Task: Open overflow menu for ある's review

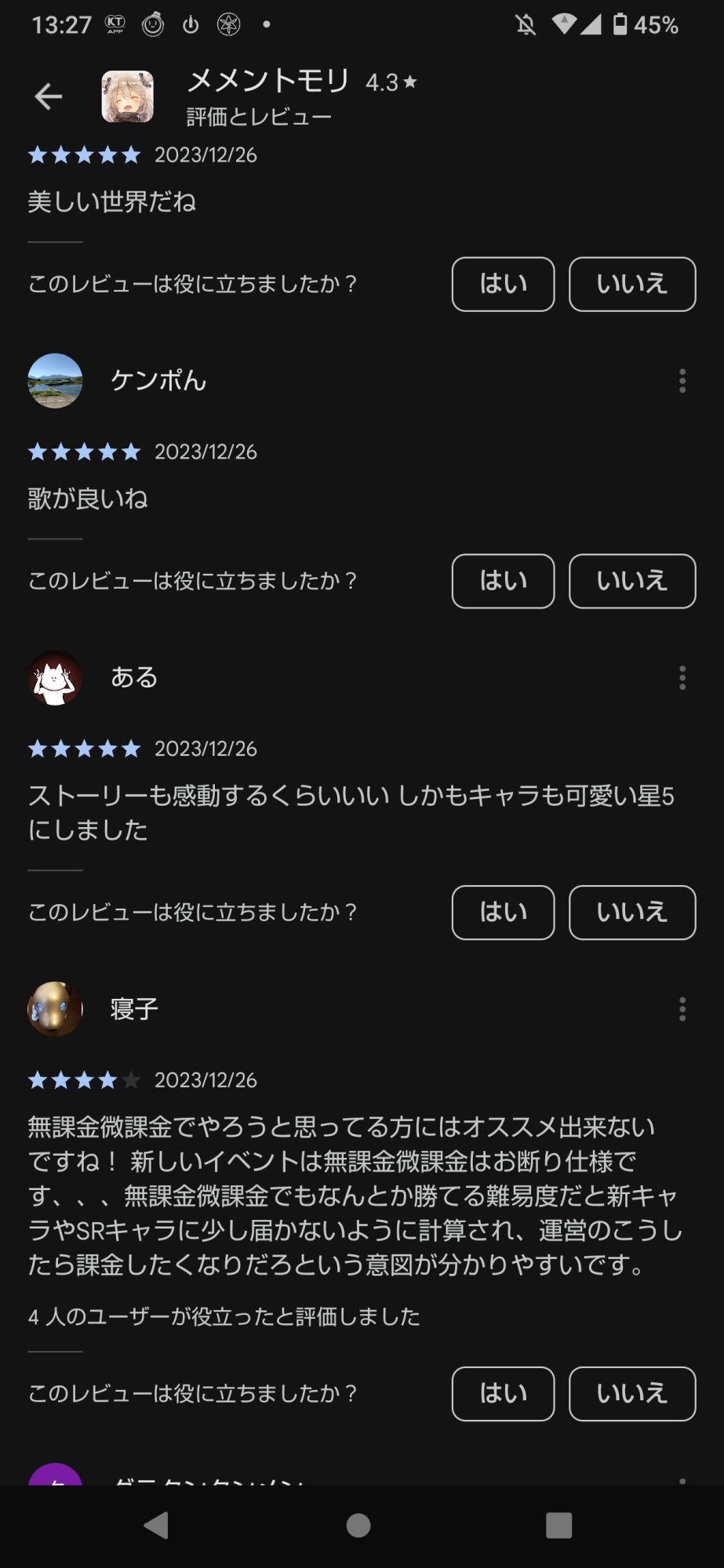Action: [682, 677]
